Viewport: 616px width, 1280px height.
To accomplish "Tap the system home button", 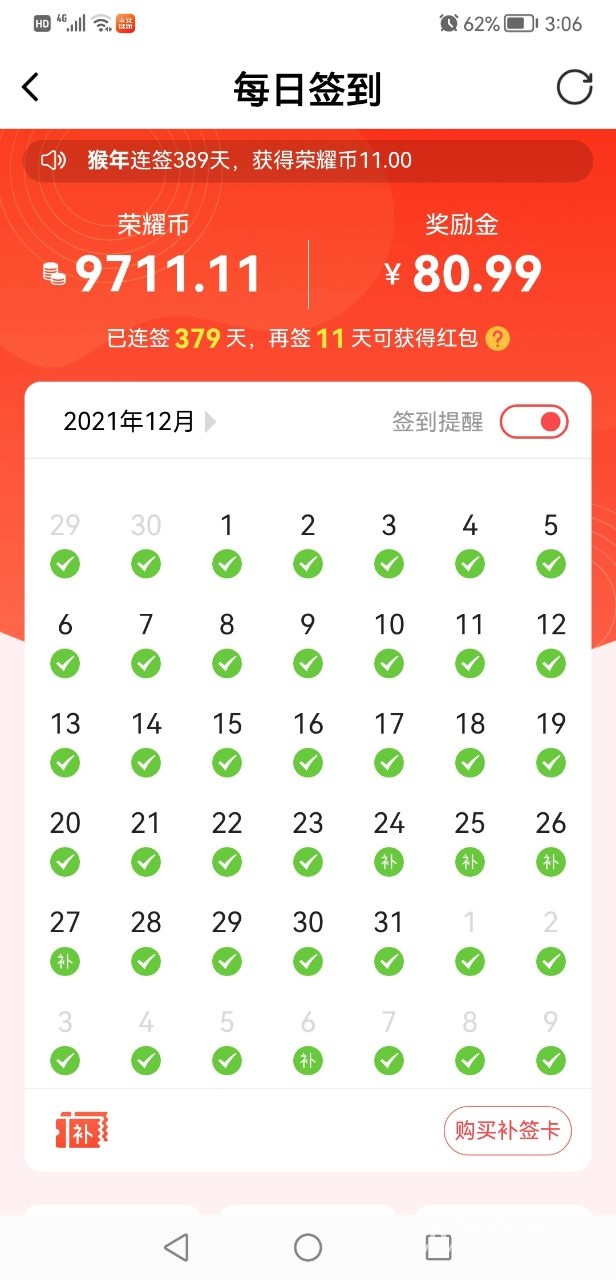I will point(308,1247).
